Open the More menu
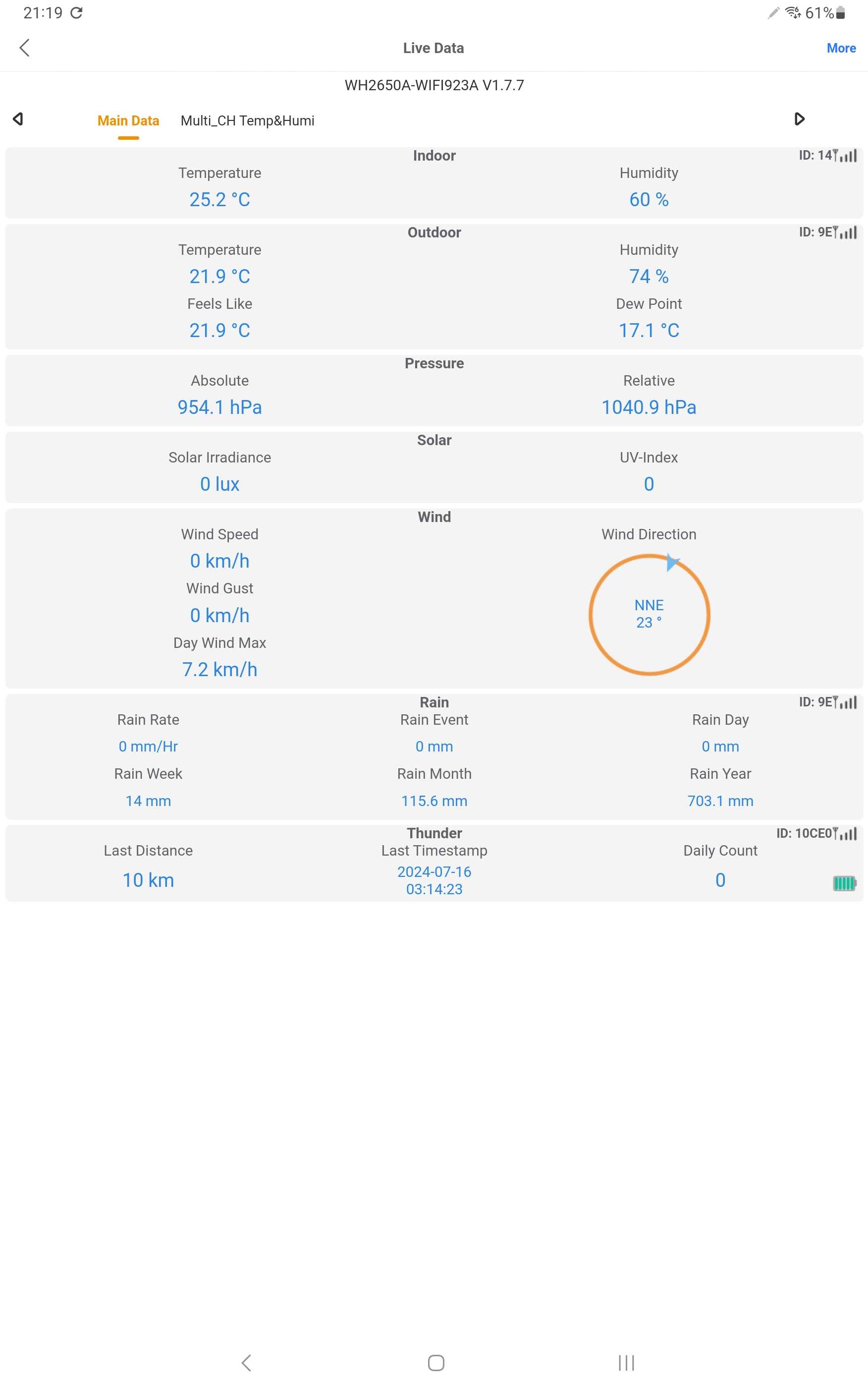Viewport: 868px width, 1388px height. [840, 48]
